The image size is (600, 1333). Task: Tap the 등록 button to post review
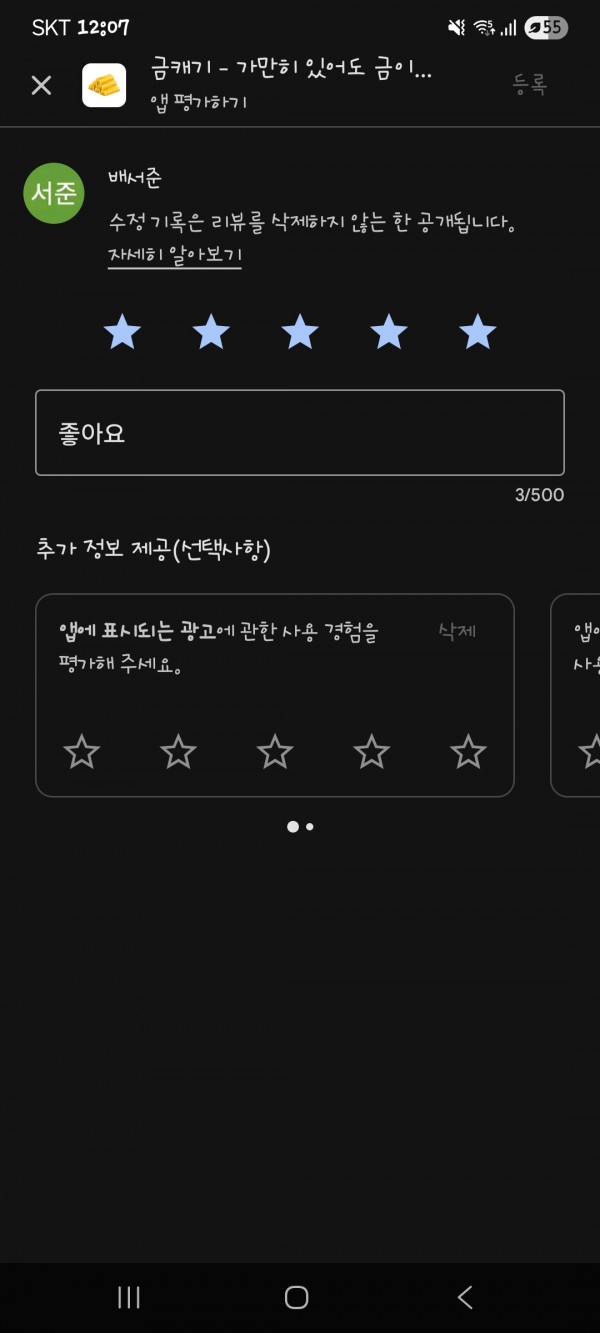point(530,85)
